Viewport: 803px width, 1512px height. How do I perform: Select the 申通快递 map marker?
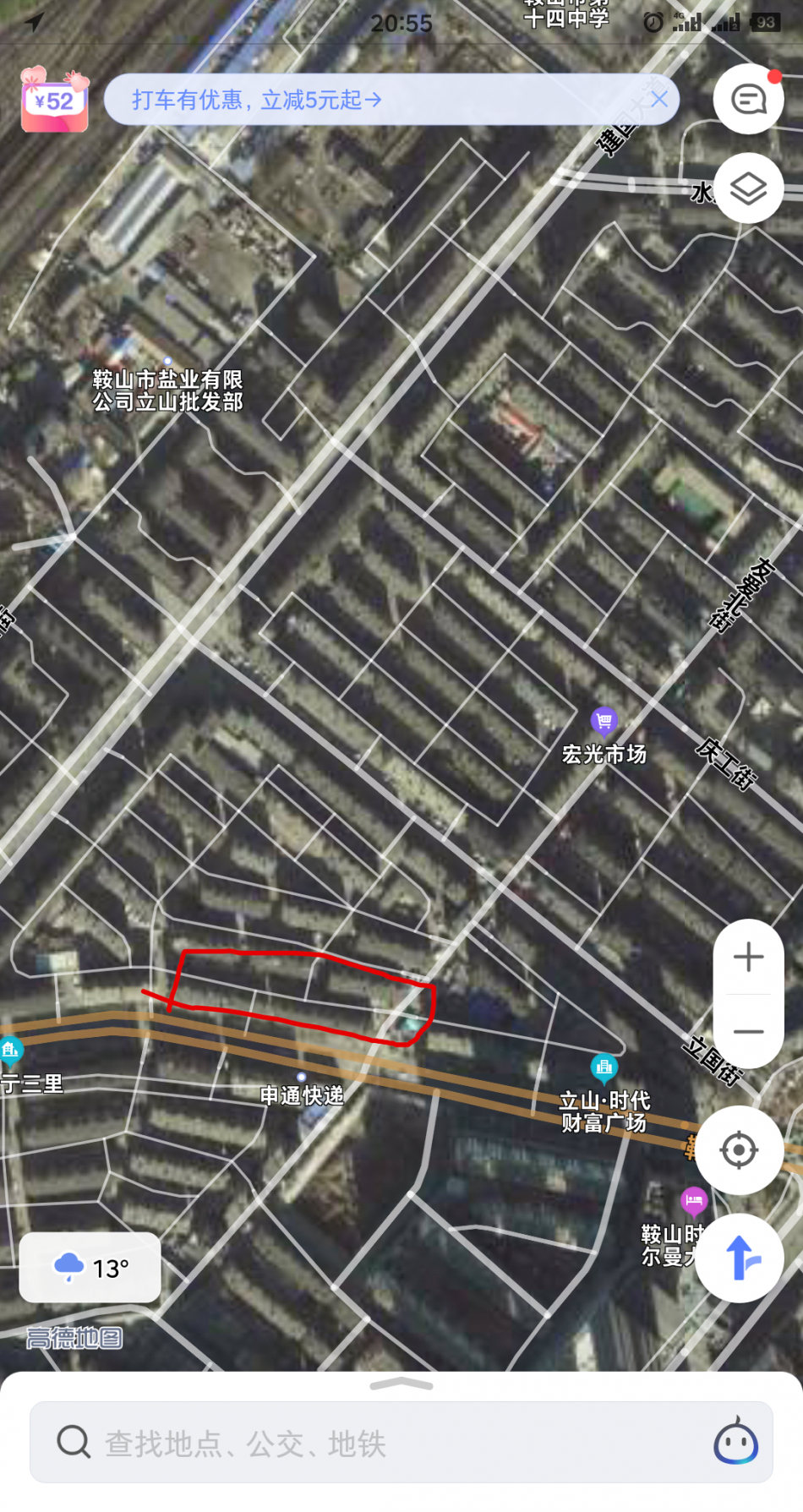(x=302, y=1078)
